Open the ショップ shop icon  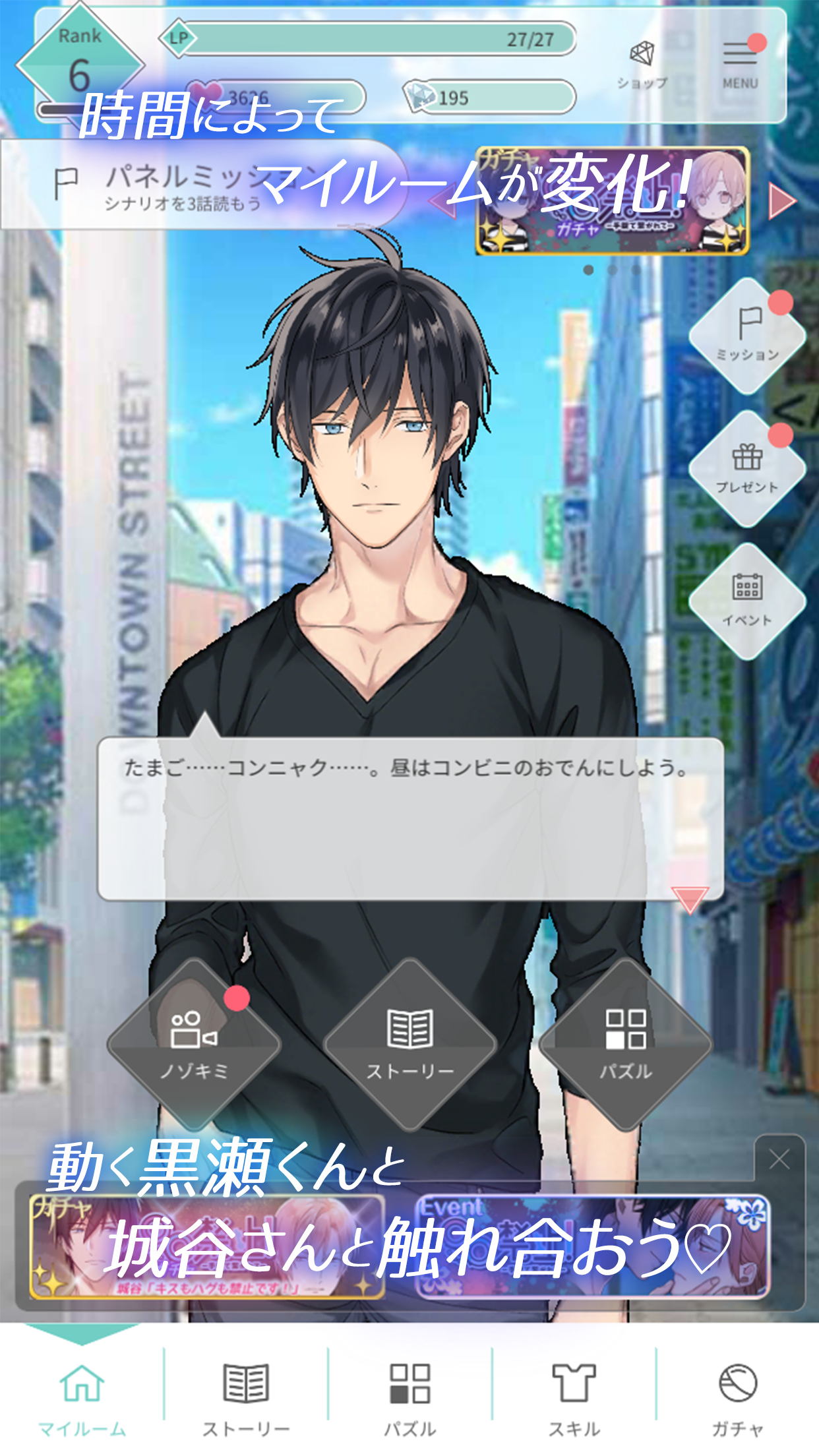[642, 65]
